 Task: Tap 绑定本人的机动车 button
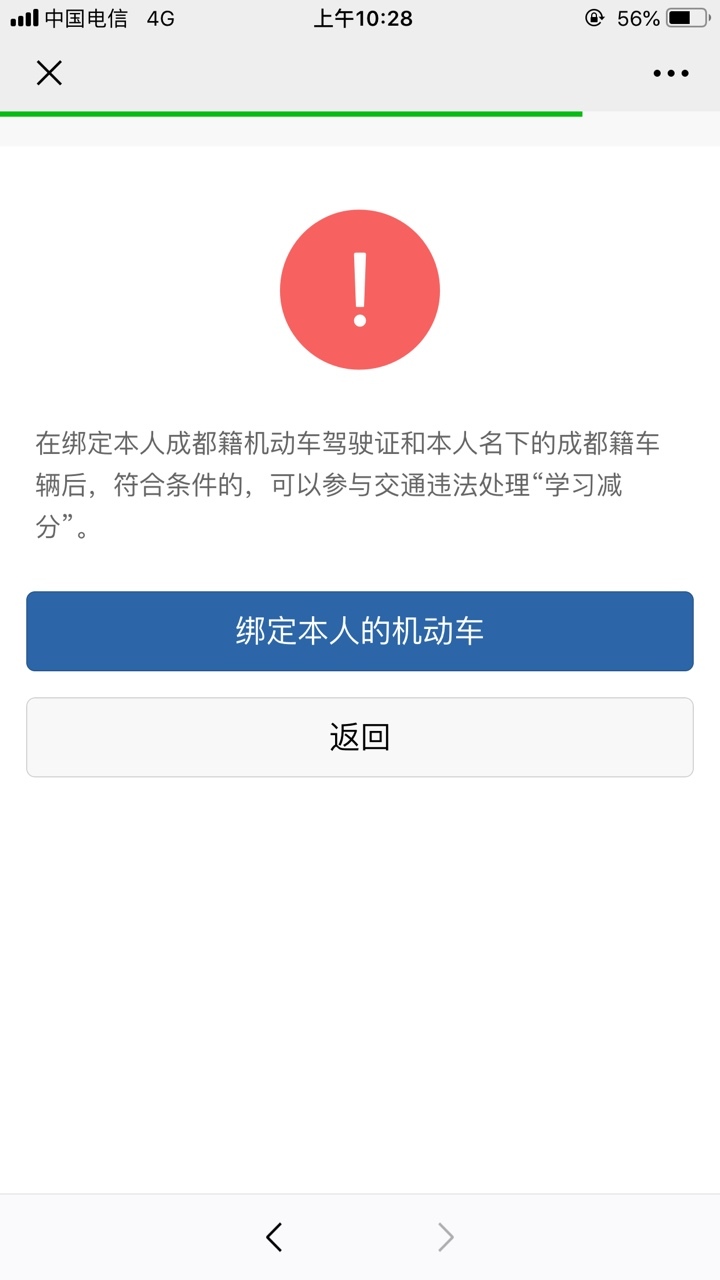point(360,631)
